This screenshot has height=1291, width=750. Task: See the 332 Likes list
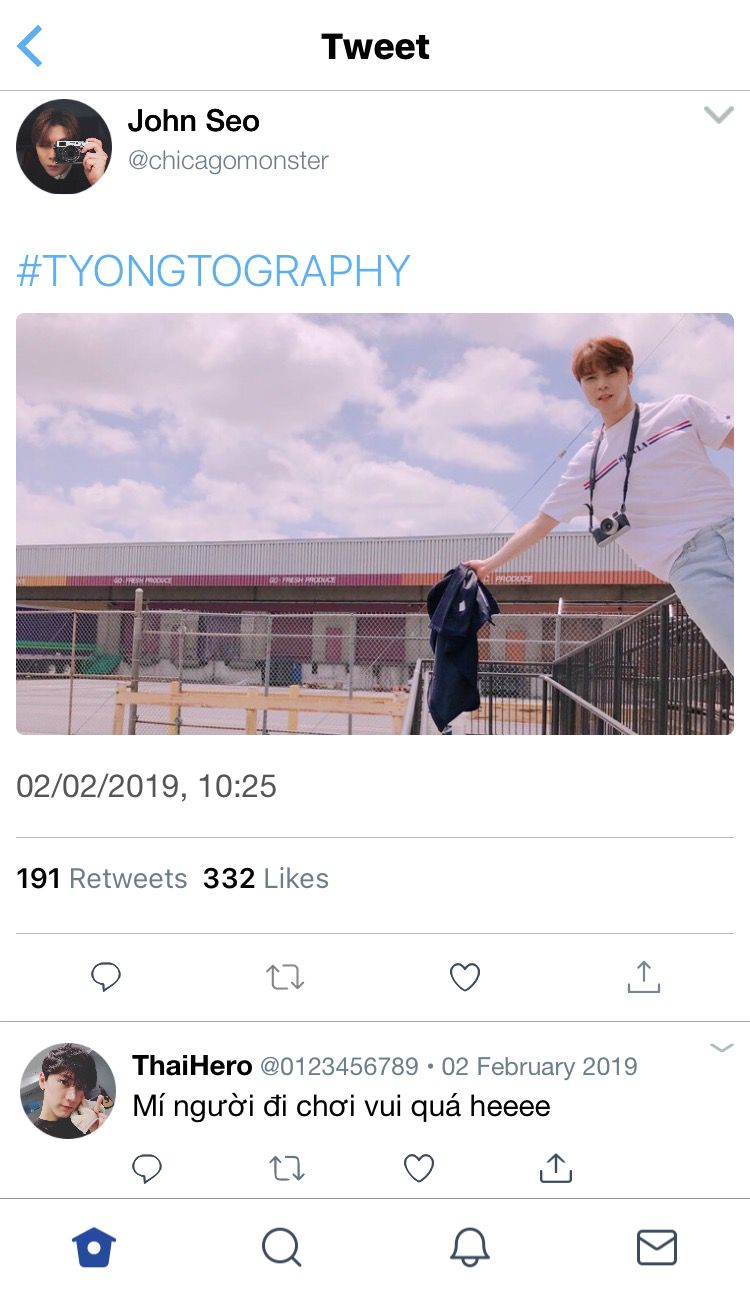[266, 879]
